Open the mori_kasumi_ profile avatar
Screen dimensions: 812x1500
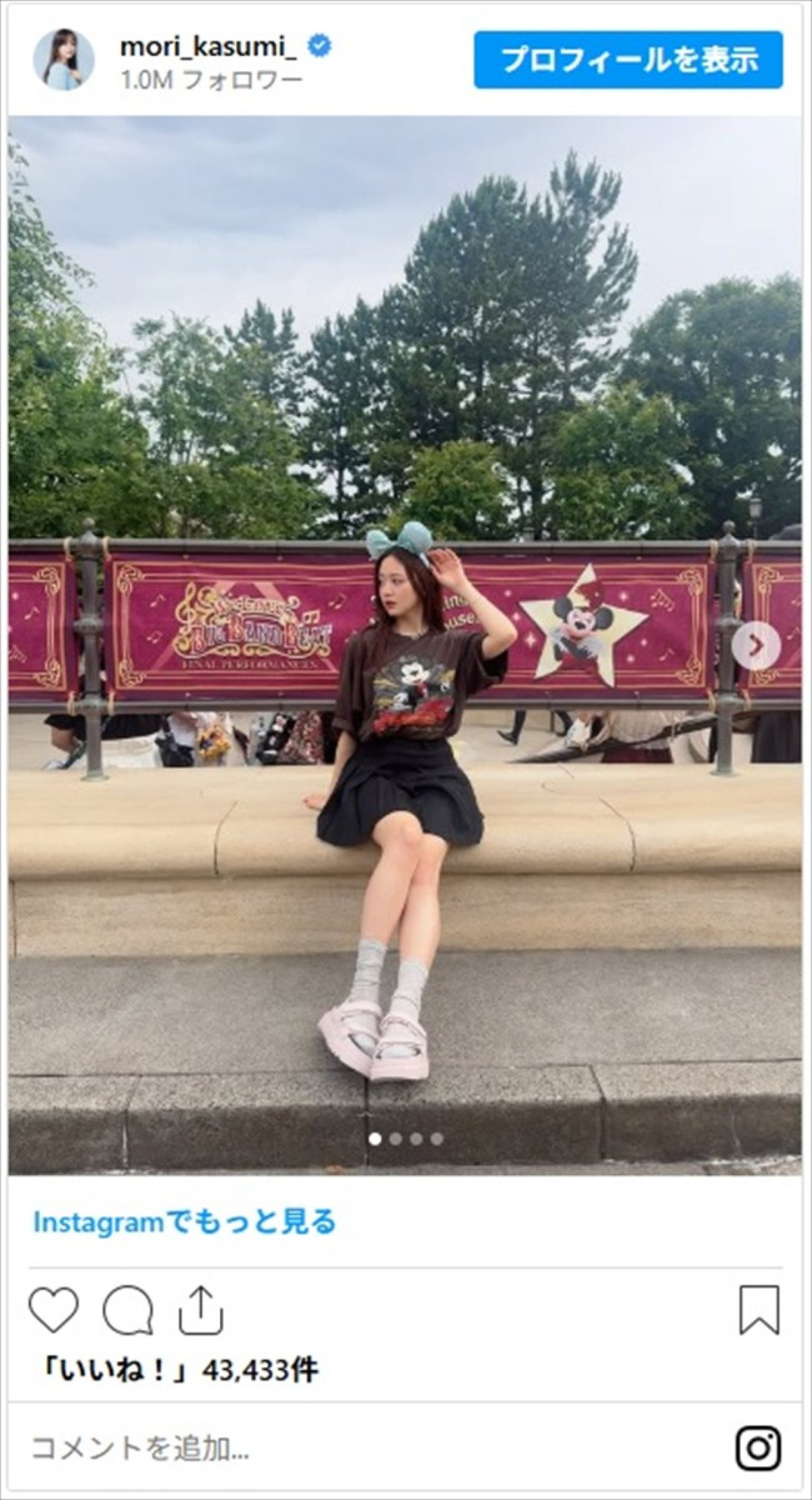pyautogui.click(x=64, y=60)
